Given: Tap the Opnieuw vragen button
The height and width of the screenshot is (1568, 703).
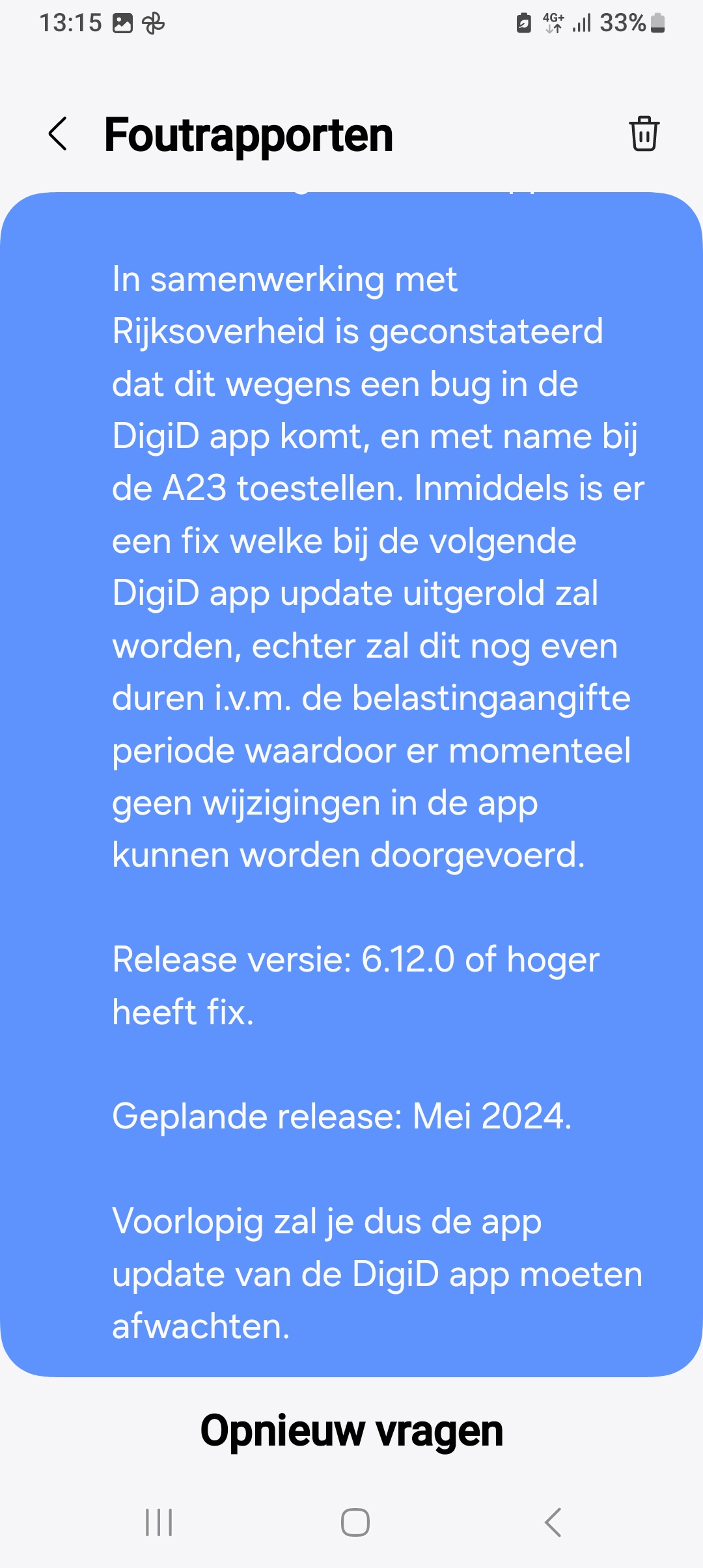Looking at the screenshot, I should click(x=351, y=1431).
